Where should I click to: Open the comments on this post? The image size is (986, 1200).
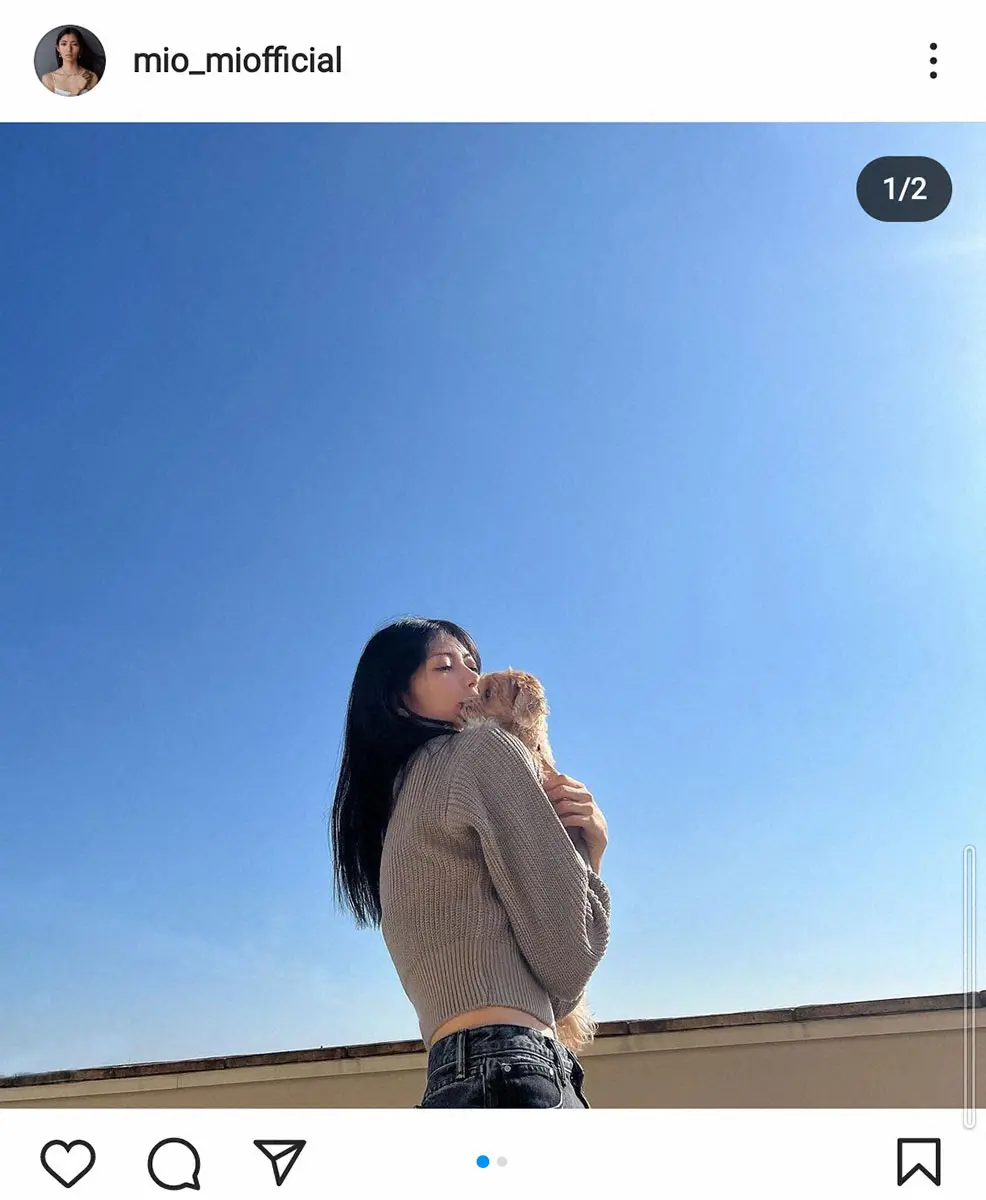coord(174,1163)
